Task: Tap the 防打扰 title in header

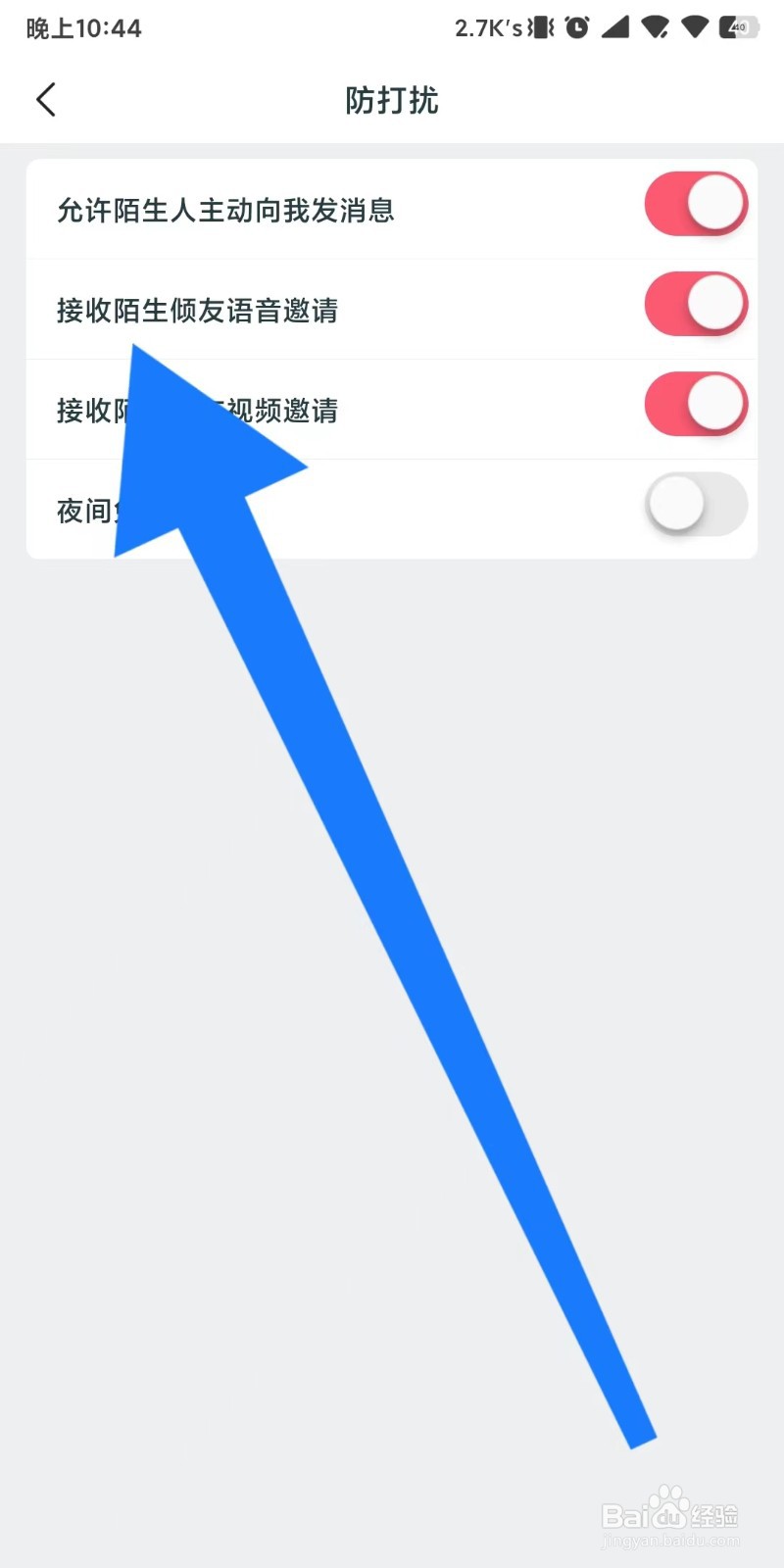Action: (x=391, y=99)
